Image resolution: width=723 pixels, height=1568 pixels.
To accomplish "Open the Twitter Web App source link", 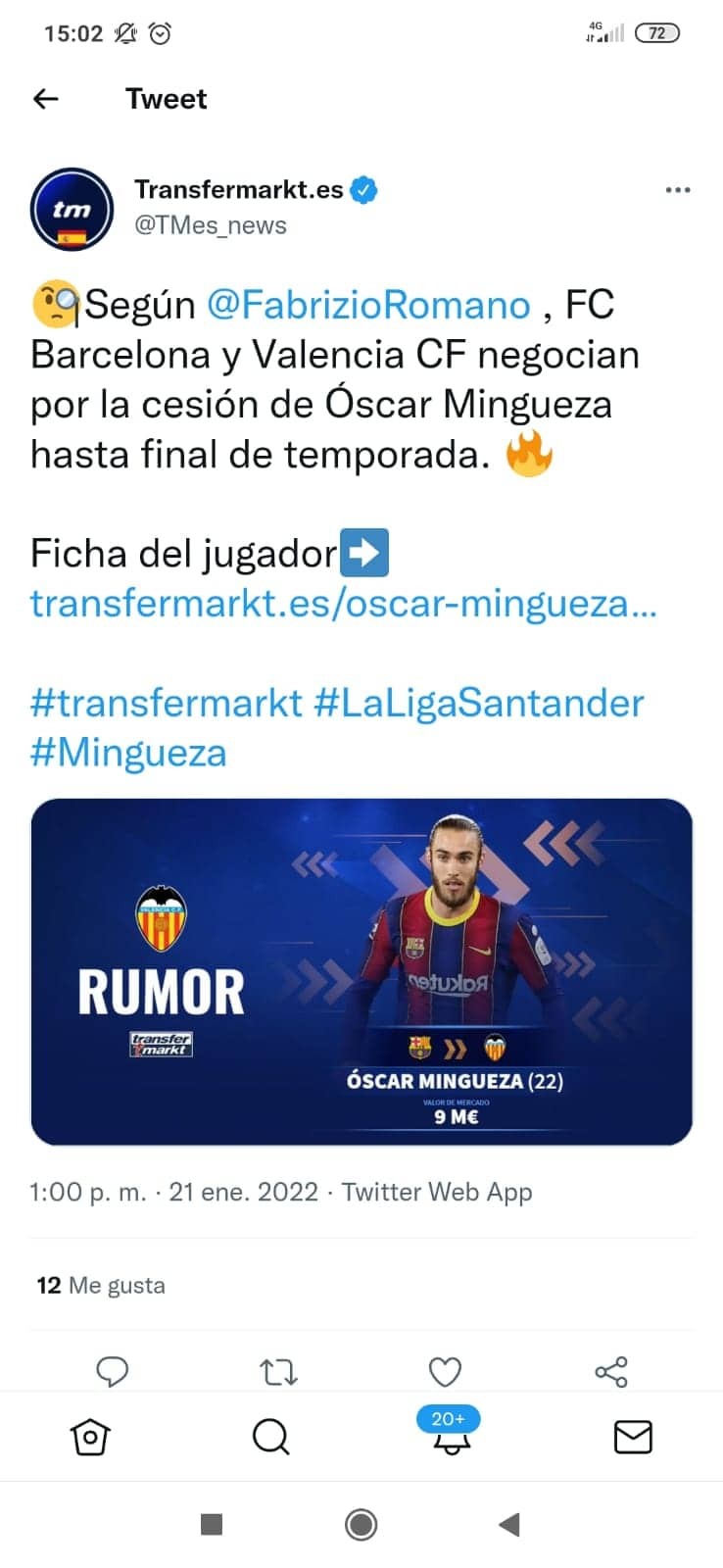I will click(437, 1192).
